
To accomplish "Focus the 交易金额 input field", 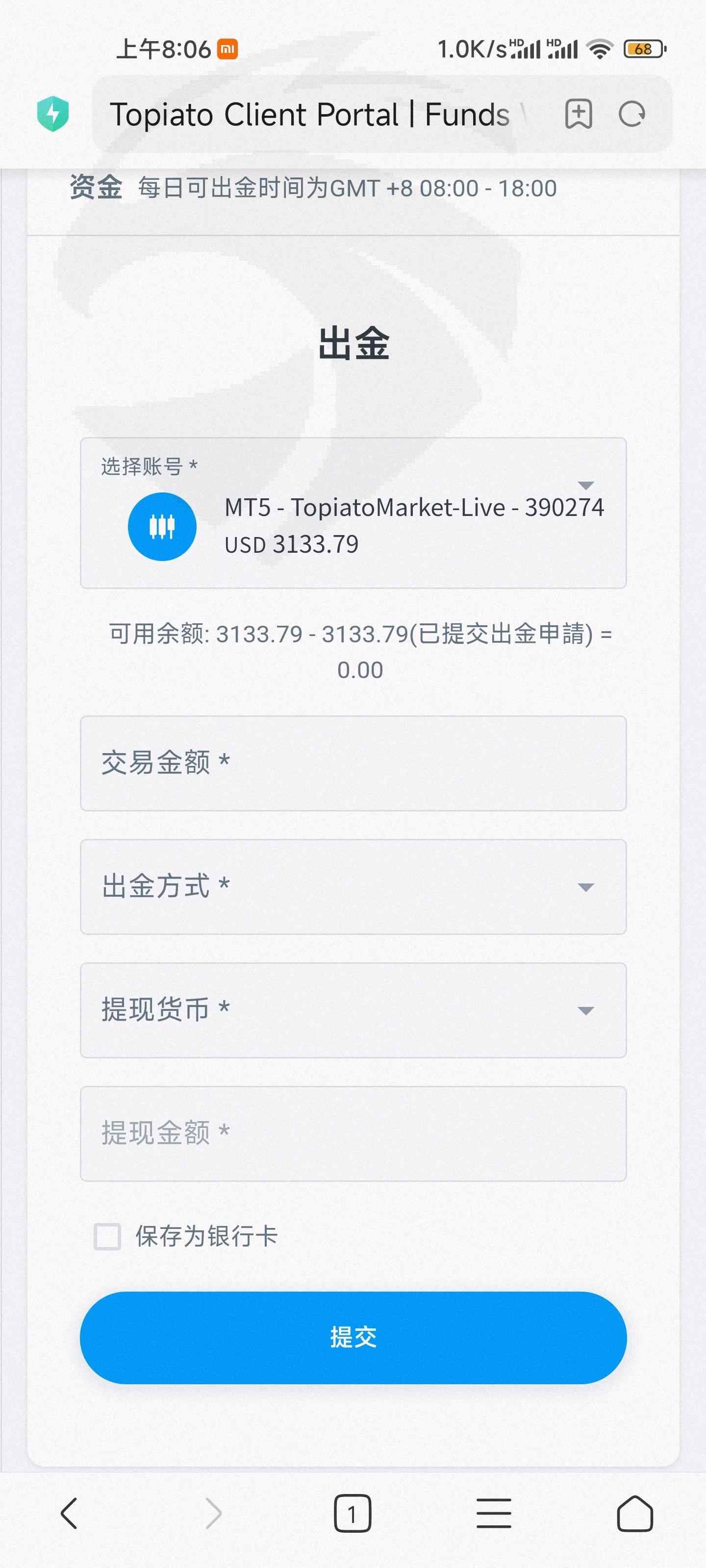I will [353, 763].
